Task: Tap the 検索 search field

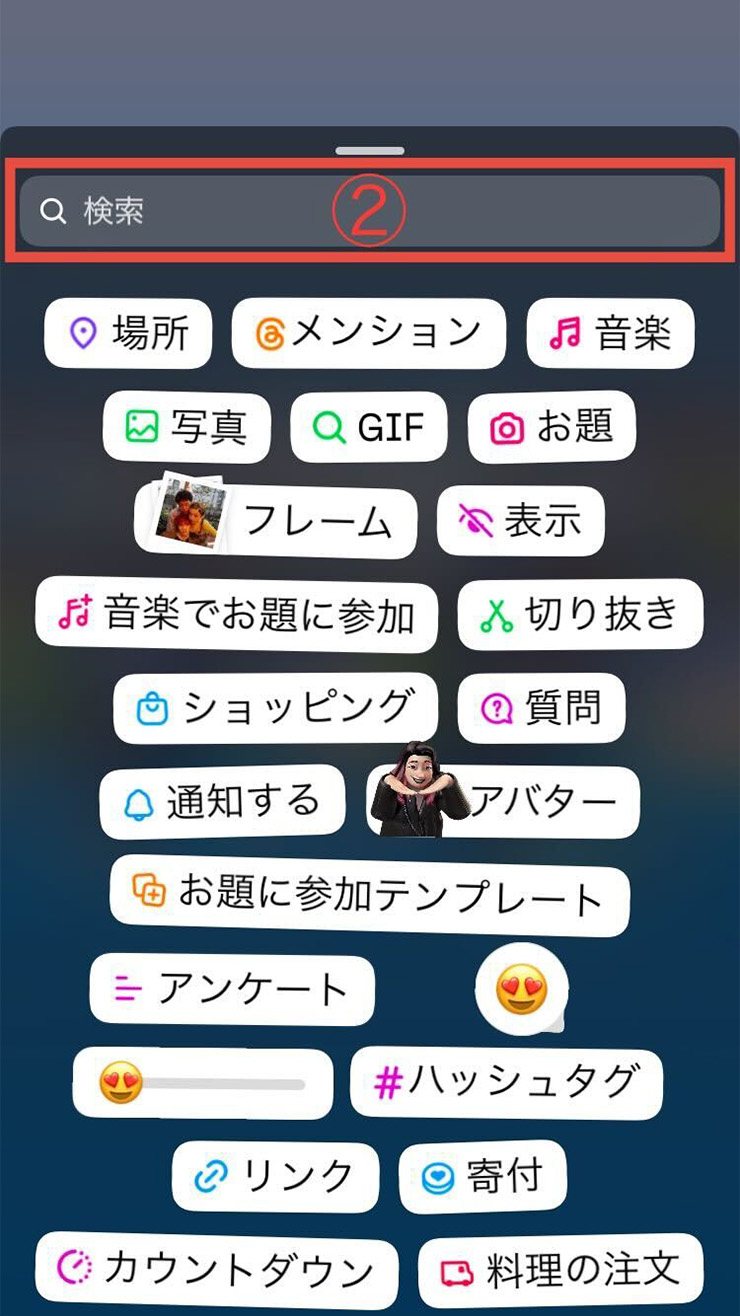Action: click(x=368, y=211)
